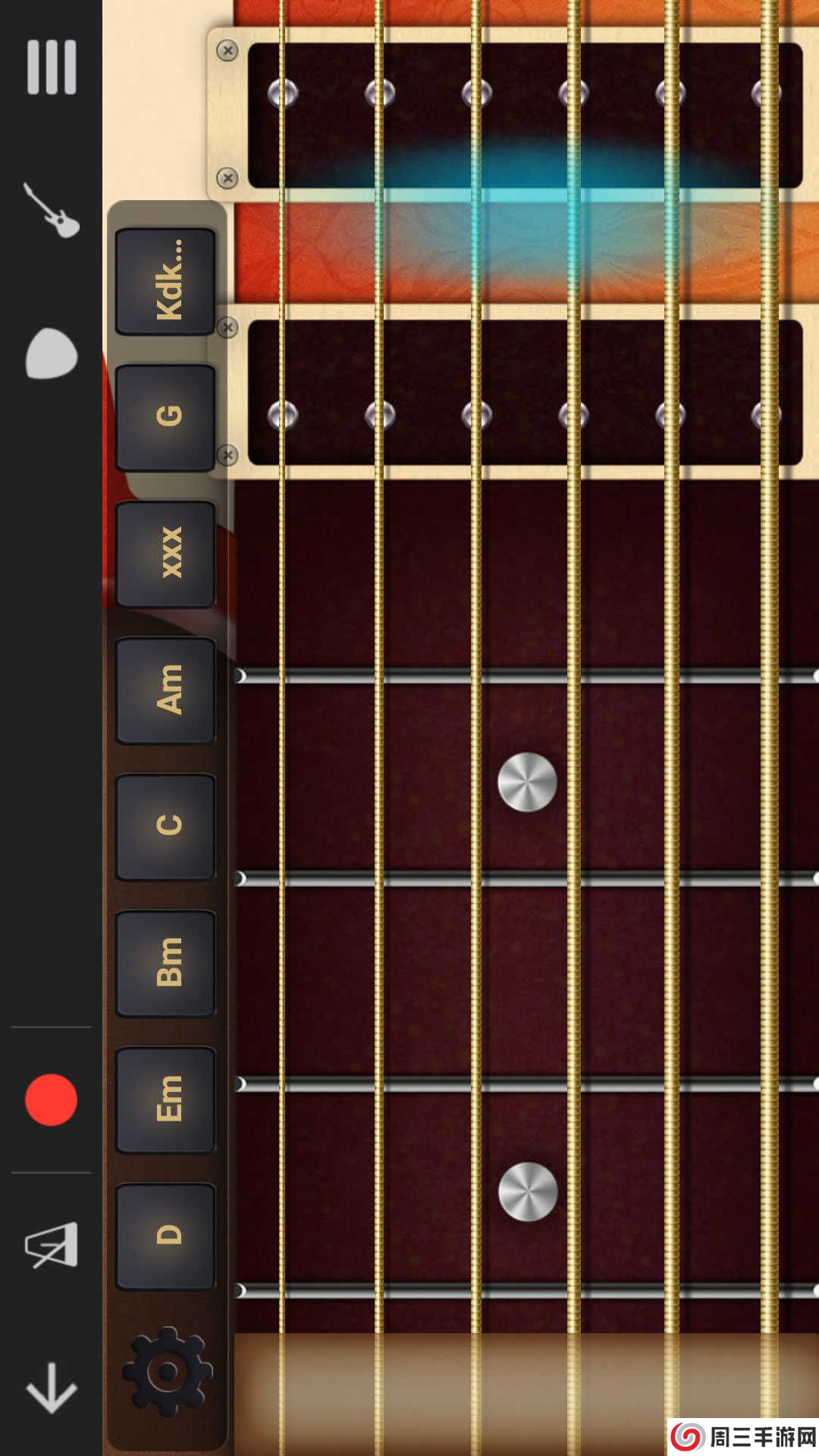819x1456 pixels.
Task: Open the guitar selection icon
Action: coord(52,211)
